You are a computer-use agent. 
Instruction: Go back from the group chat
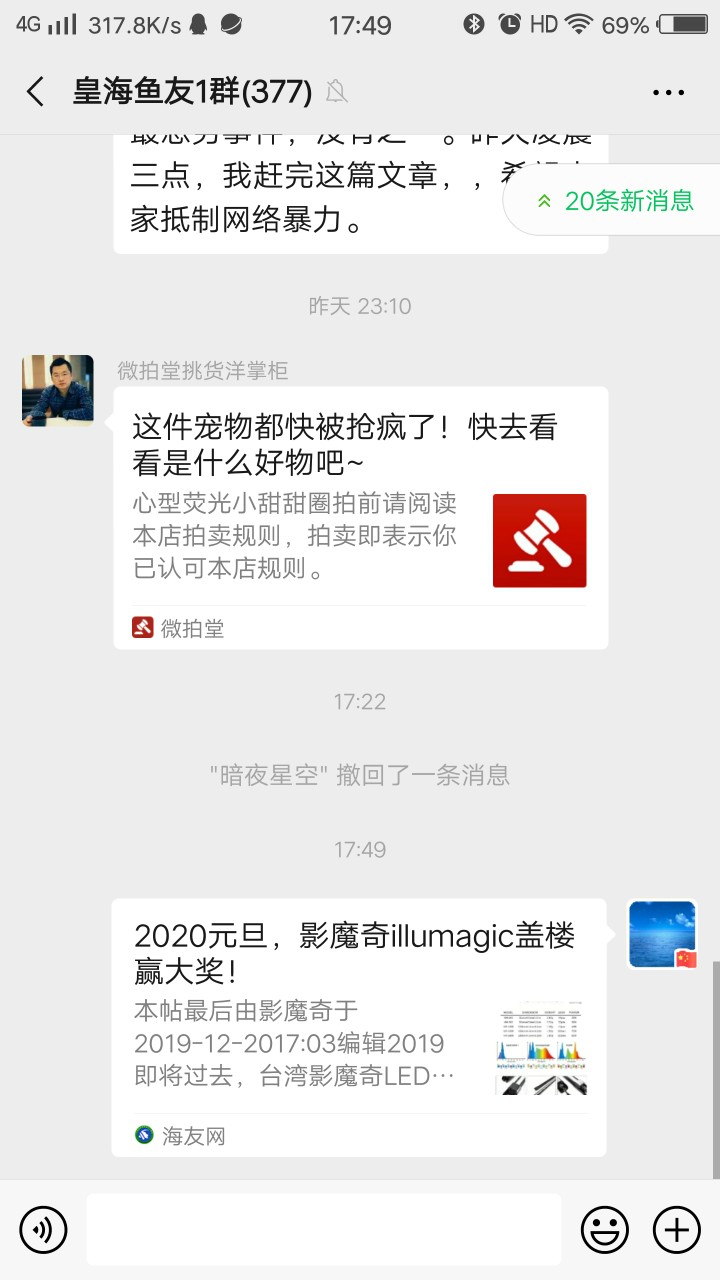35,92
